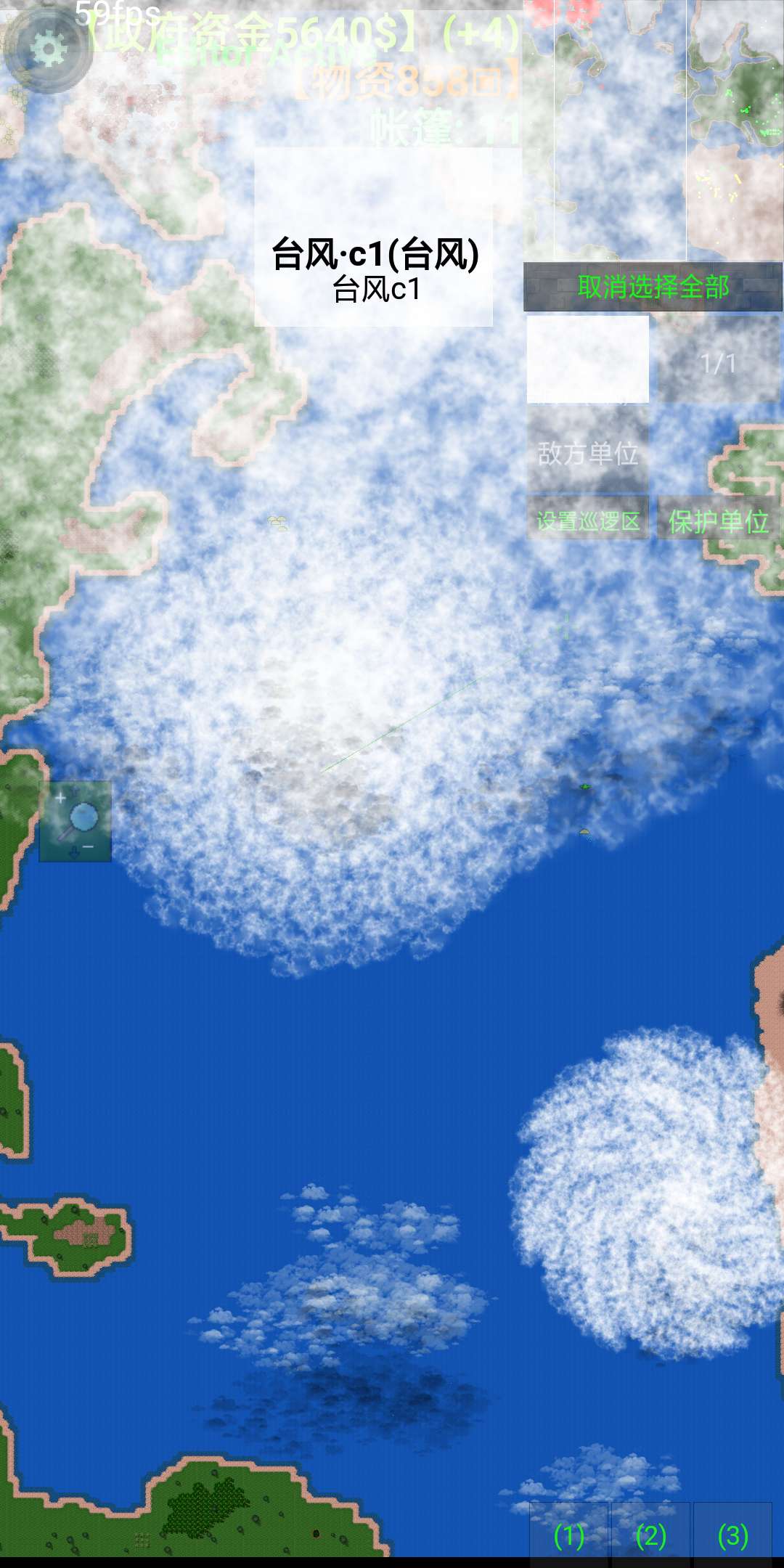The image size is (784, 1568).
Task: Tap 设置巡逻区 to set patrol area
Action: pyautogui.click(x=588, y=521)
